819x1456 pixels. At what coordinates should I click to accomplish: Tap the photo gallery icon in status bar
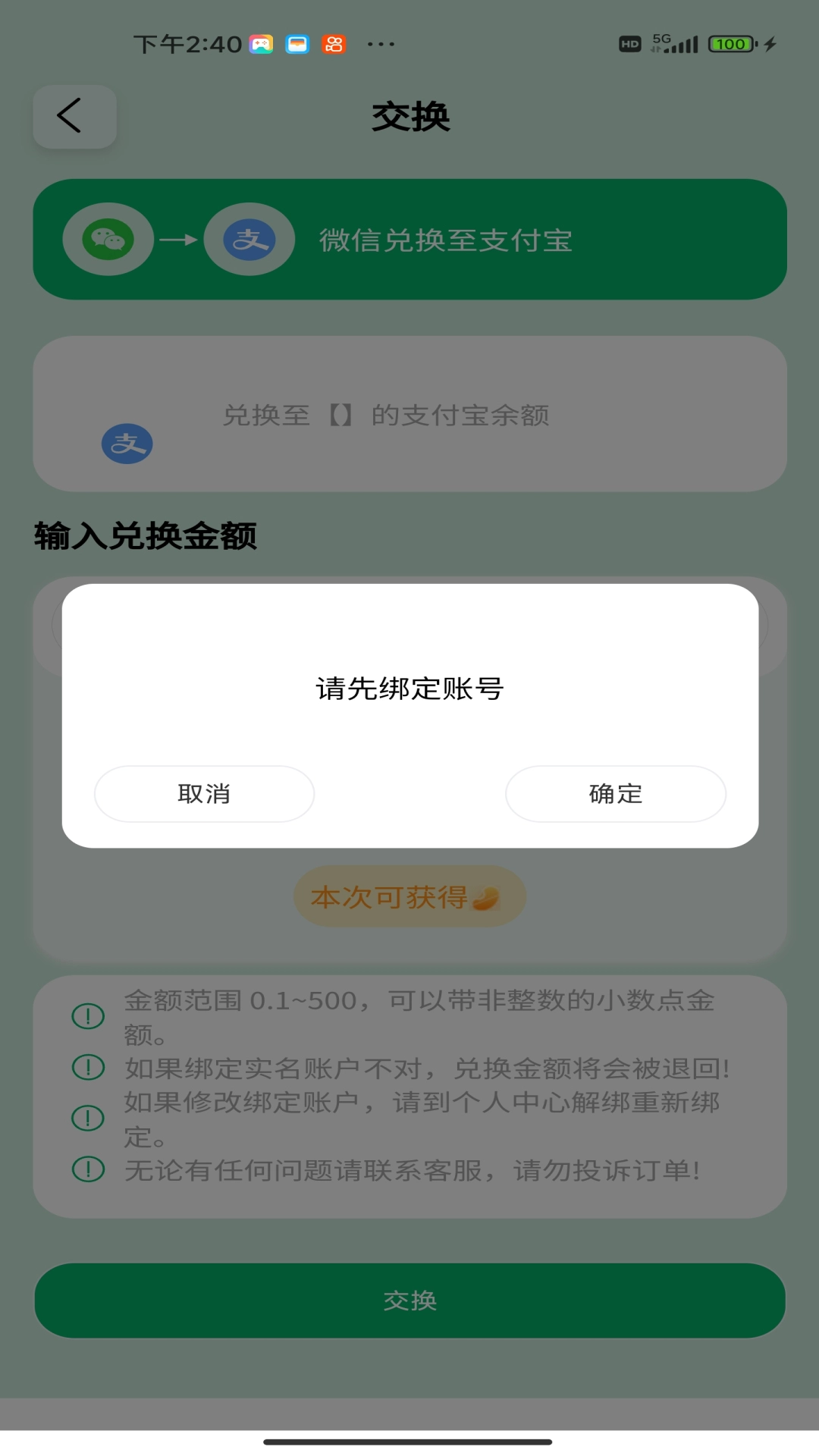pos(261,43)
